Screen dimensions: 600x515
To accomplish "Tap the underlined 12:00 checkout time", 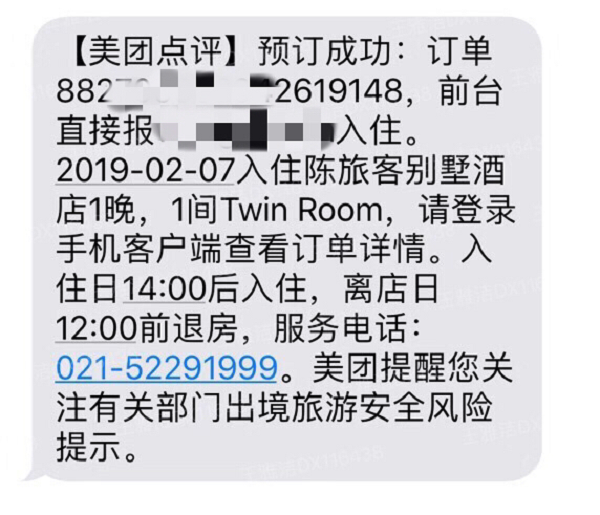I will coord(98,329).
